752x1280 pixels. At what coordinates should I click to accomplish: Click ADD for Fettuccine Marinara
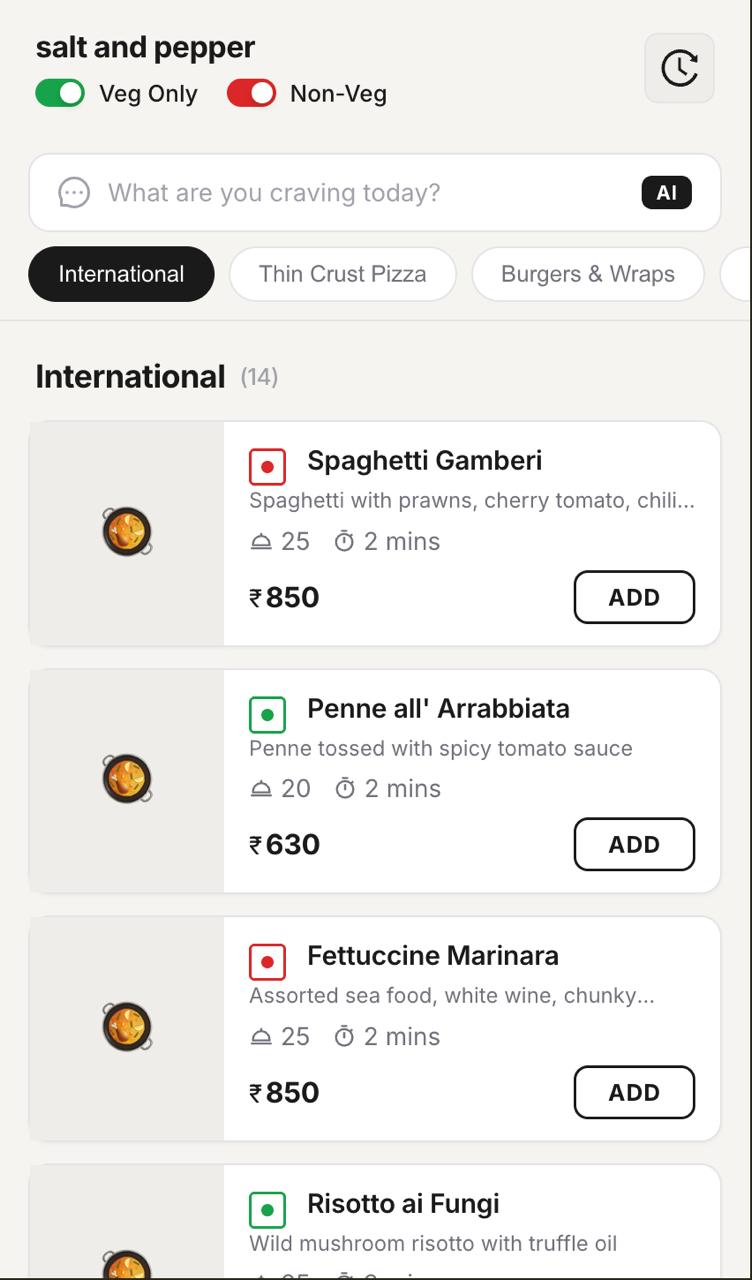click(x=634, y=1092)
